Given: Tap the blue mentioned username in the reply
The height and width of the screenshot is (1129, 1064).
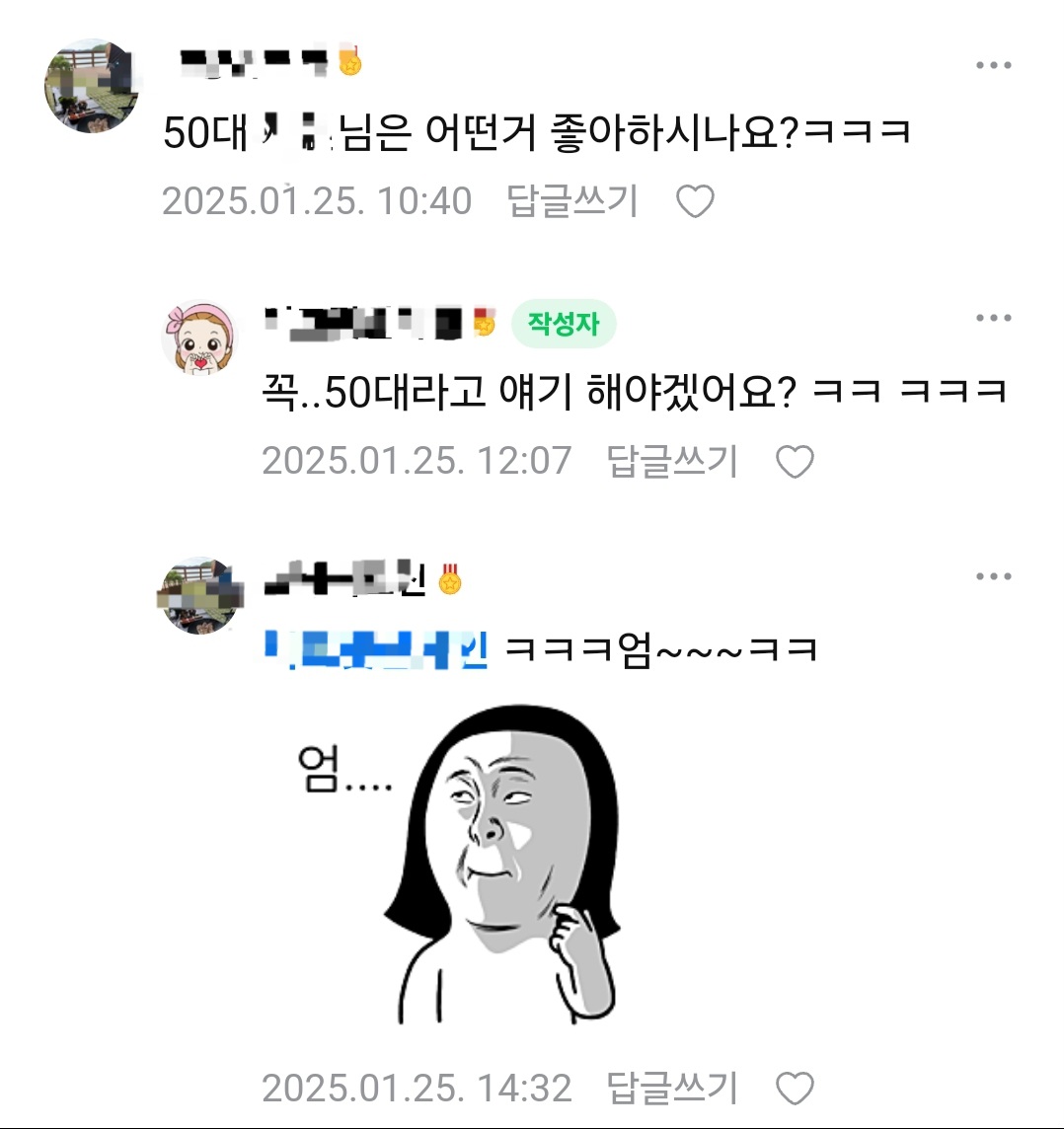Looking at the screenshot, I should point(377,650).
